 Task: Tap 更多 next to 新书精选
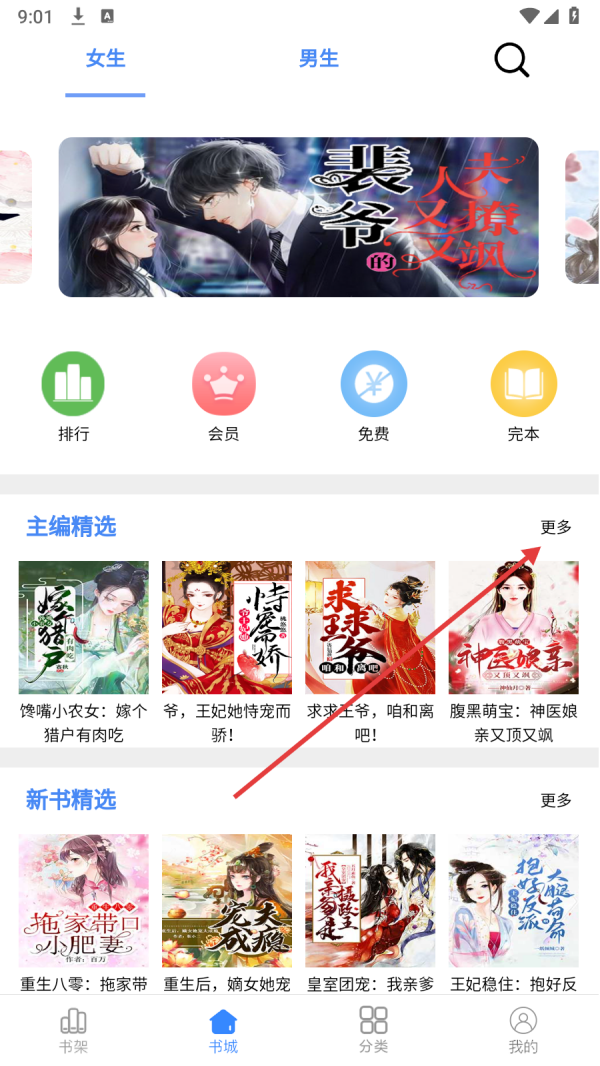556,800
